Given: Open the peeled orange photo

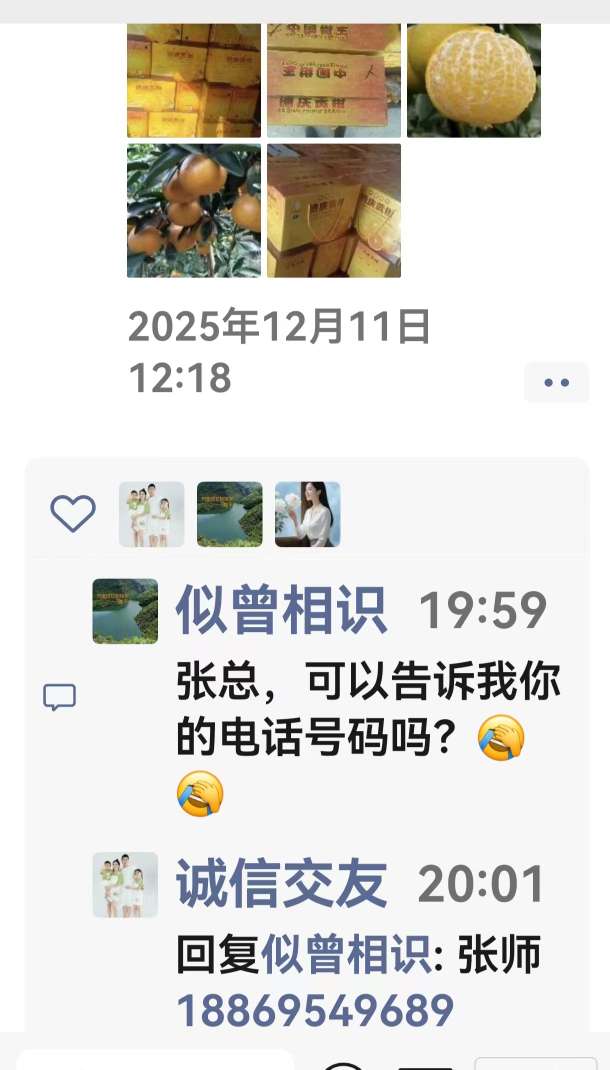Looking at the screenshot, I should 474,80.
